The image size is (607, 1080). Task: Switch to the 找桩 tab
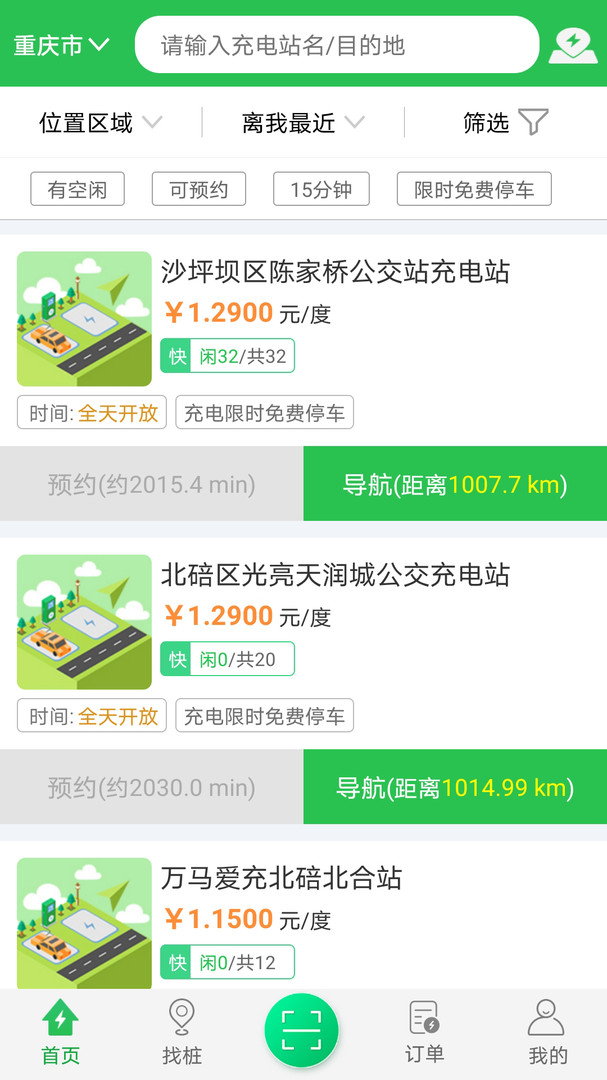[182, 1032]
